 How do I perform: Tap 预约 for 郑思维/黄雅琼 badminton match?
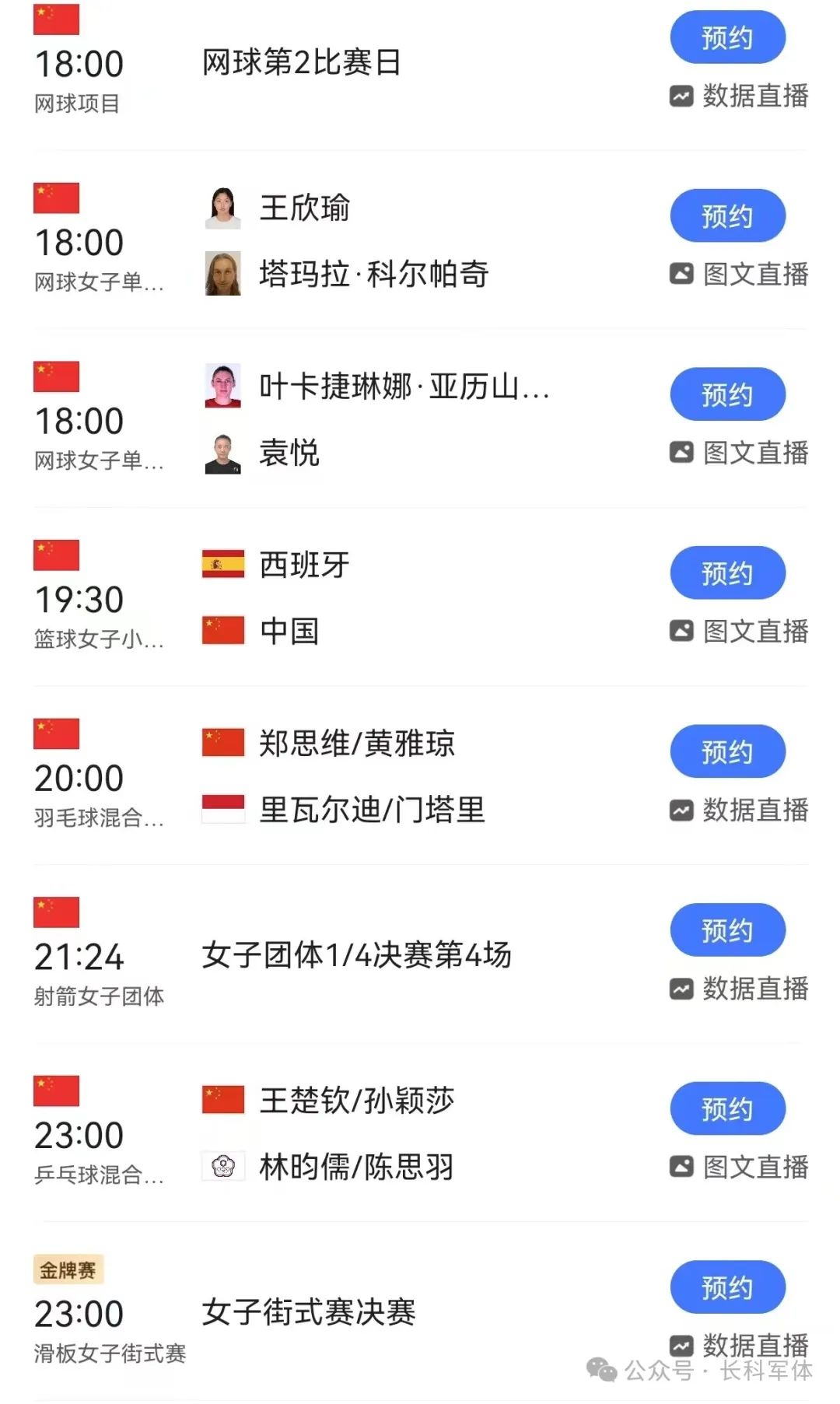click(727, 751)
